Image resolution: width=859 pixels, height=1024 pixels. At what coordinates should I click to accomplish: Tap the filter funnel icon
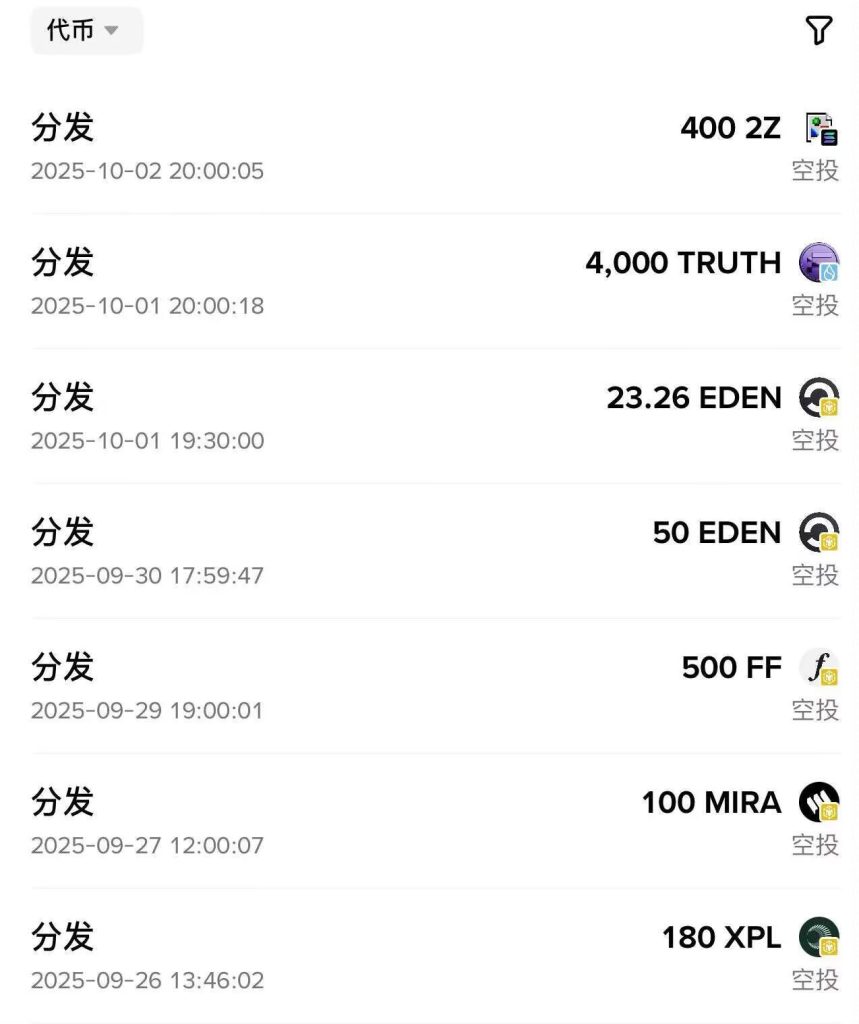(818, 31)
